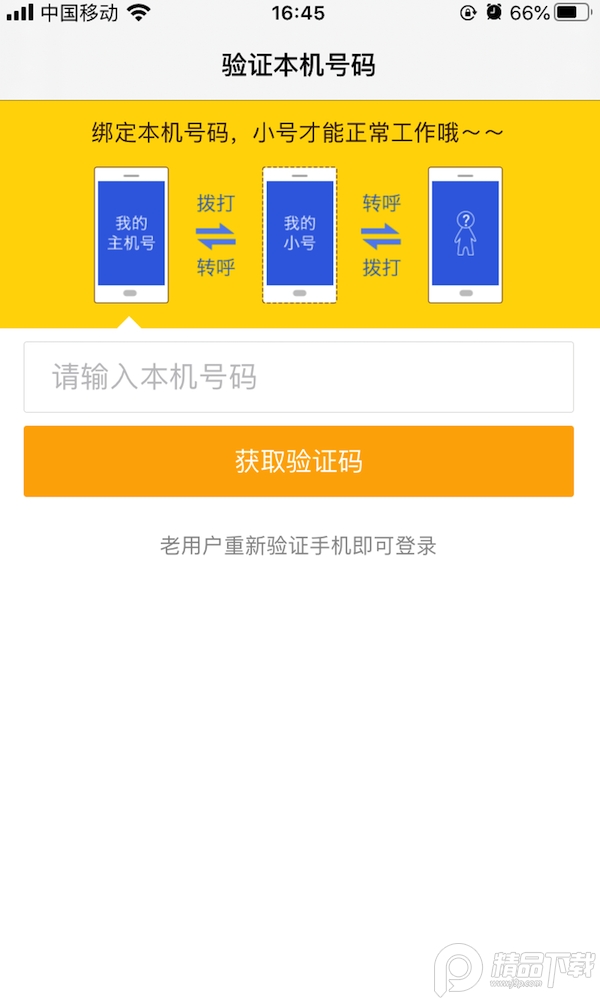
Task: Tap the 获取验证码 button
Action: [x=298, y=461]
